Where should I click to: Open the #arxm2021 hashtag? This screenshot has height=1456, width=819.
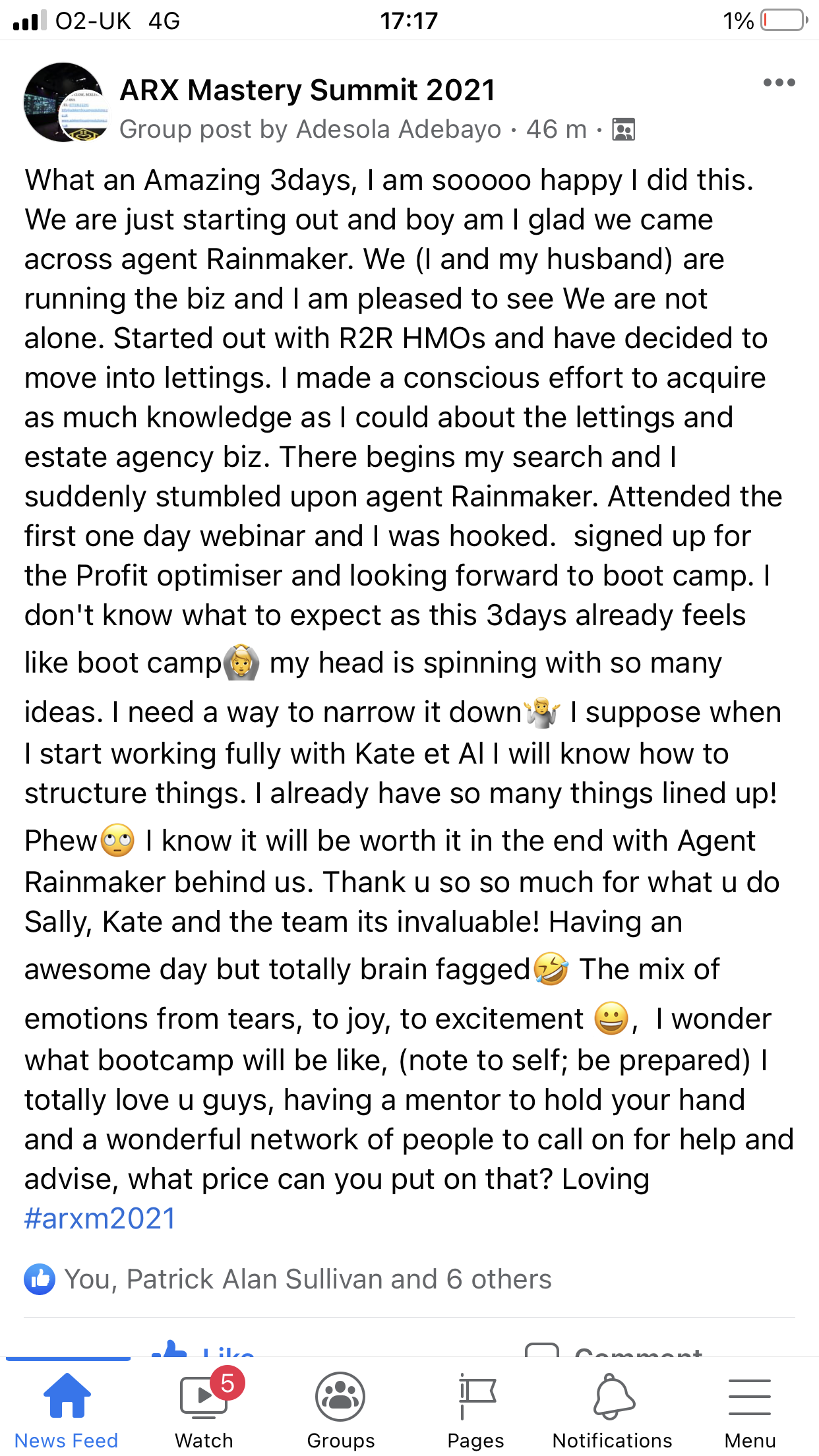coord(100,1218)
